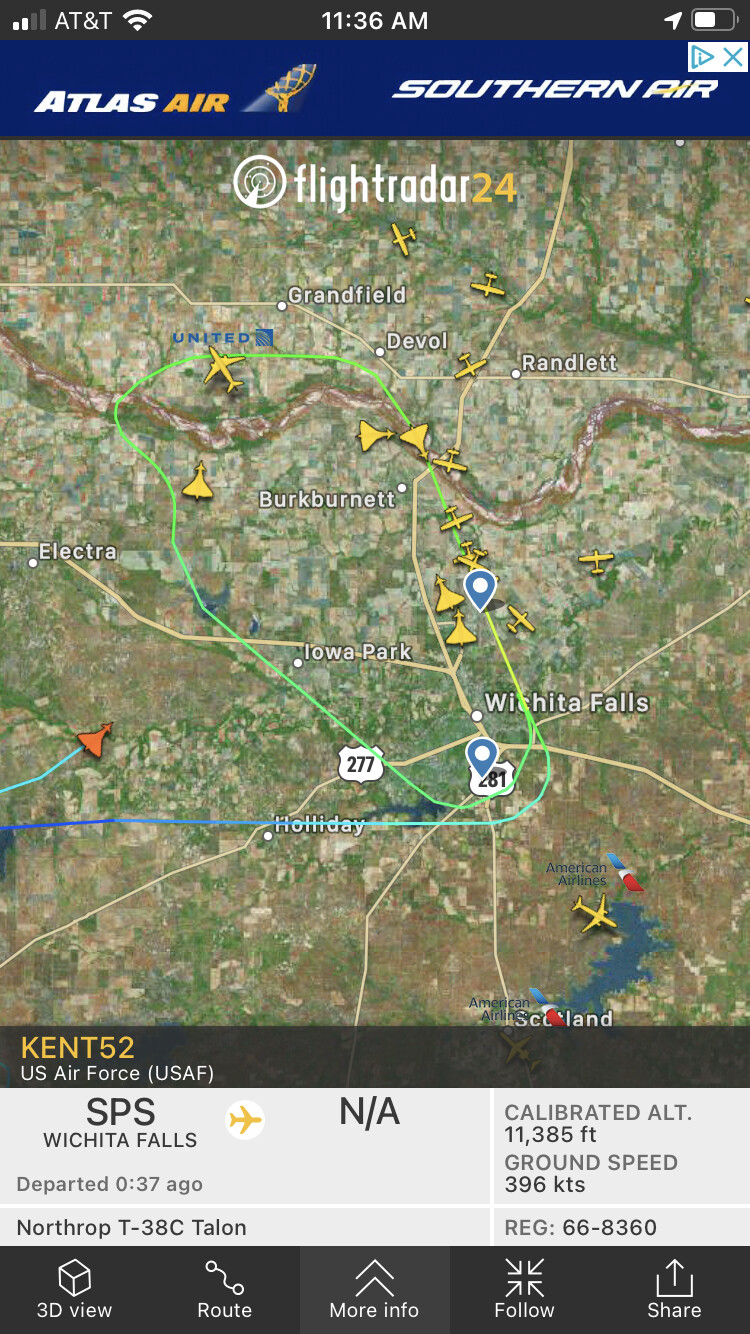
Task: Open ad info triangle icon
Action: point(703,57)
